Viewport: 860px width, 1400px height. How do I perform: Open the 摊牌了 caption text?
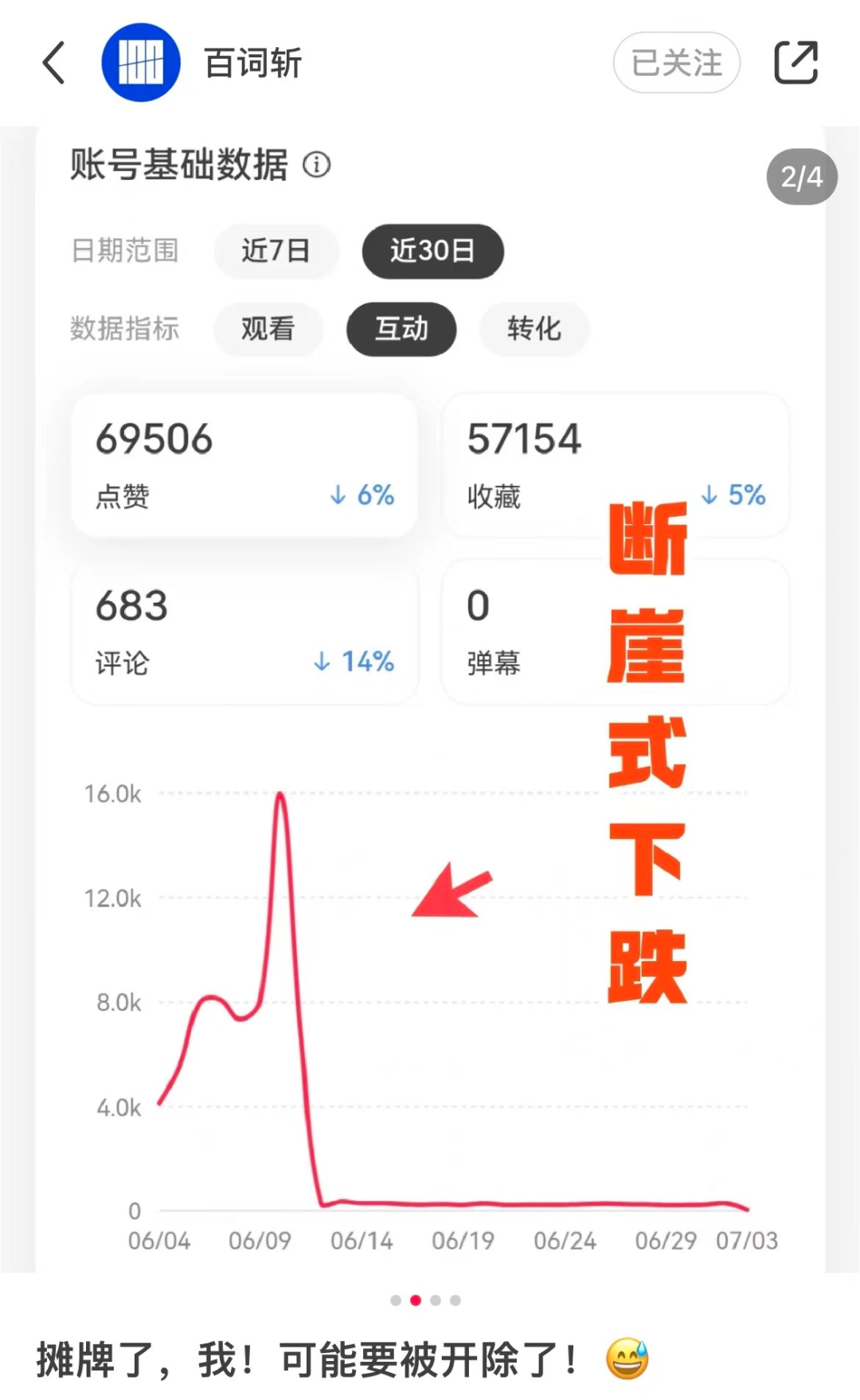[x=303, y=1358]
